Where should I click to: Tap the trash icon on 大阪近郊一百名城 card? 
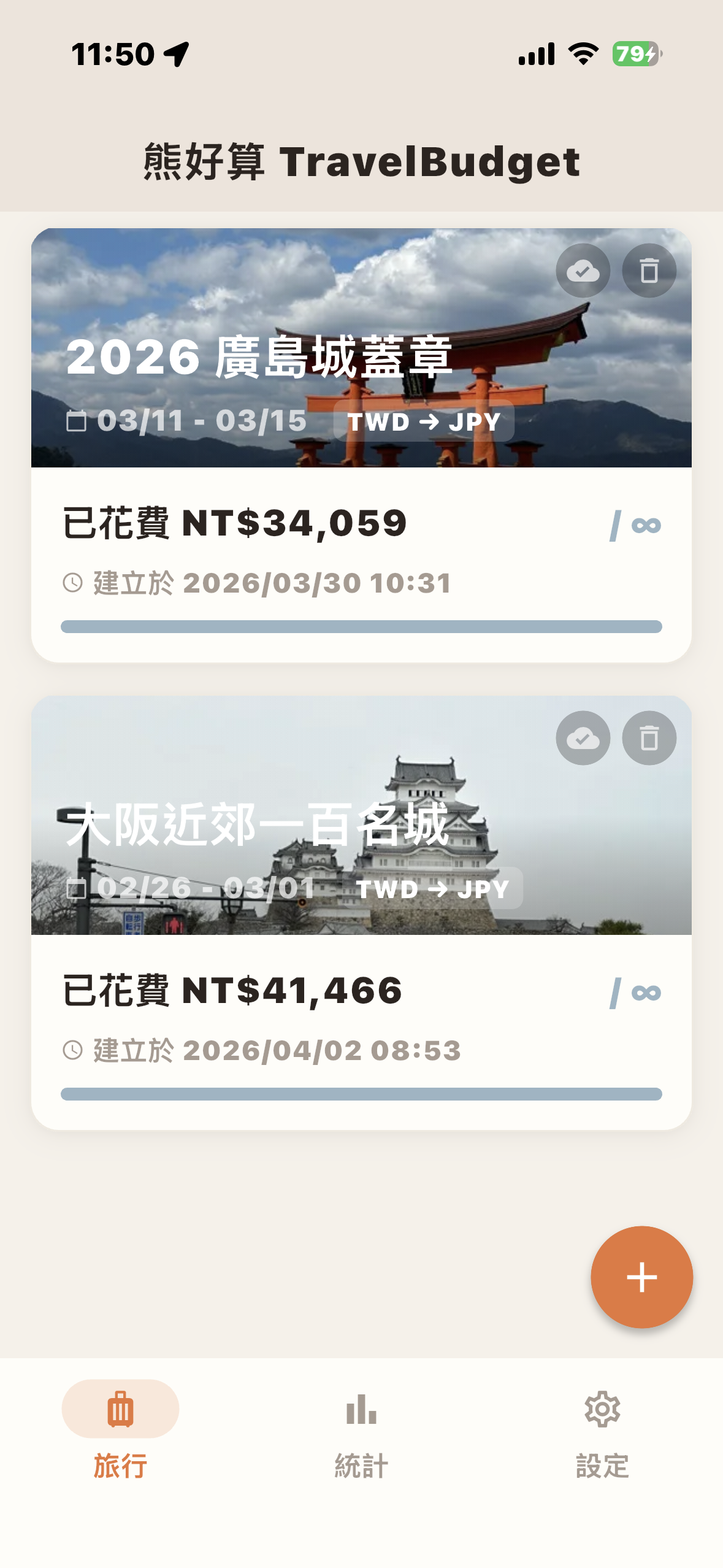[648, 738]
